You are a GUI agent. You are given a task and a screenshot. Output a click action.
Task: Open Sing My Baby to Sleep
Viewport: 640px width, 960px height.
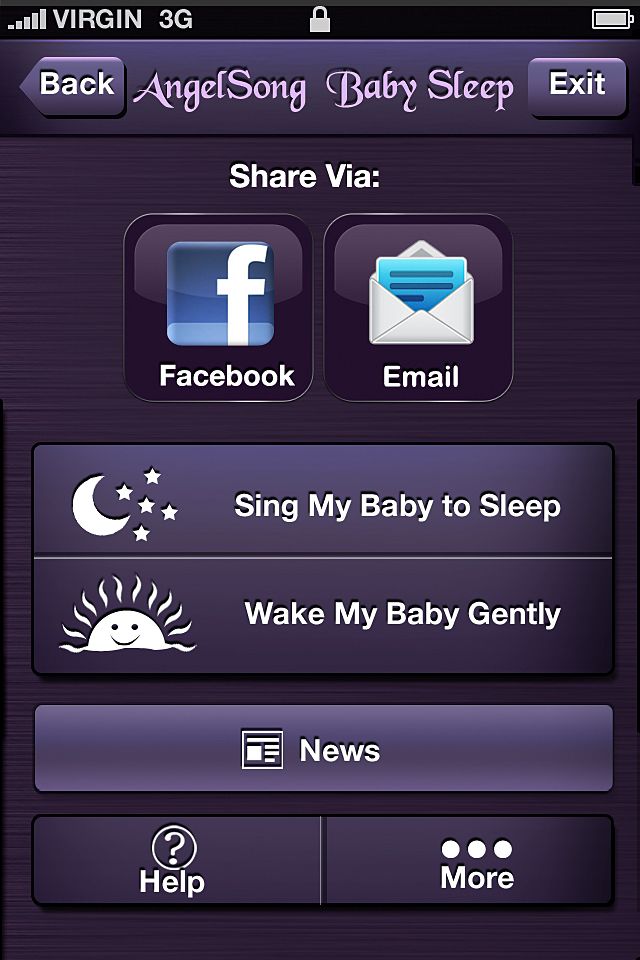(323, 504)
